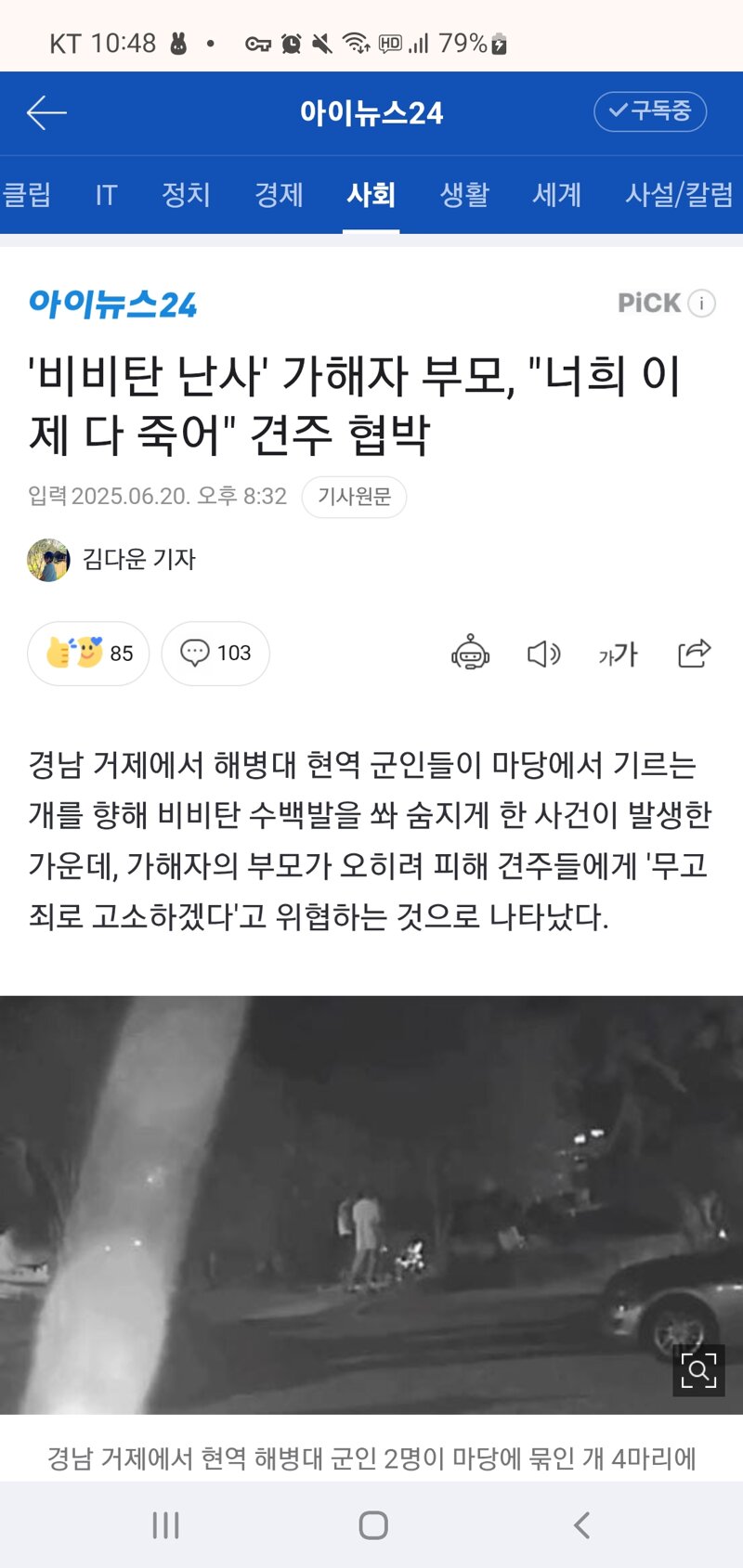Select the 세계 tab
The width and height of the screenshot is (743, 1568).
point(557,194)
